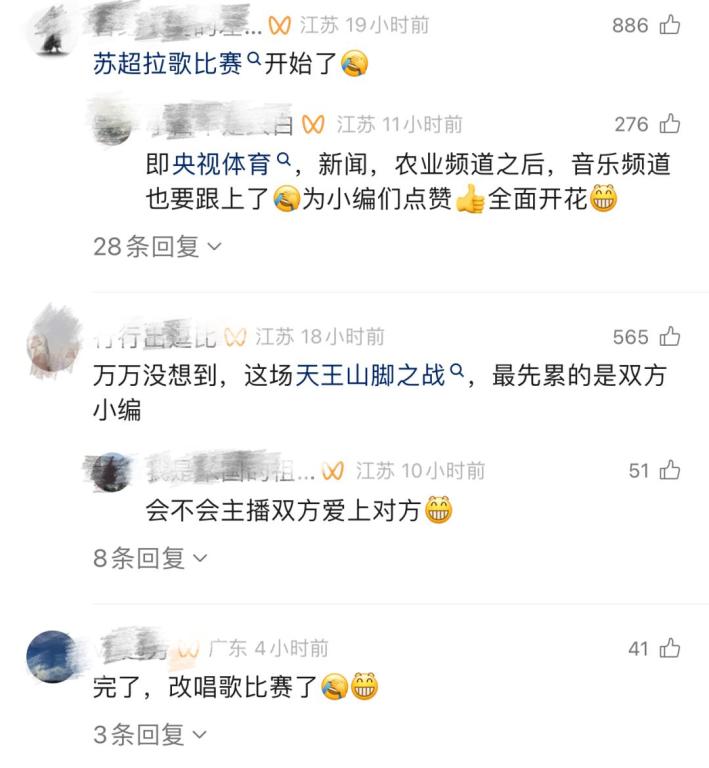Like the reply with 276 likes
Image resolution: width=709 pixels, height=768 pixels.
pyautogui.click(x=670, y=125)
